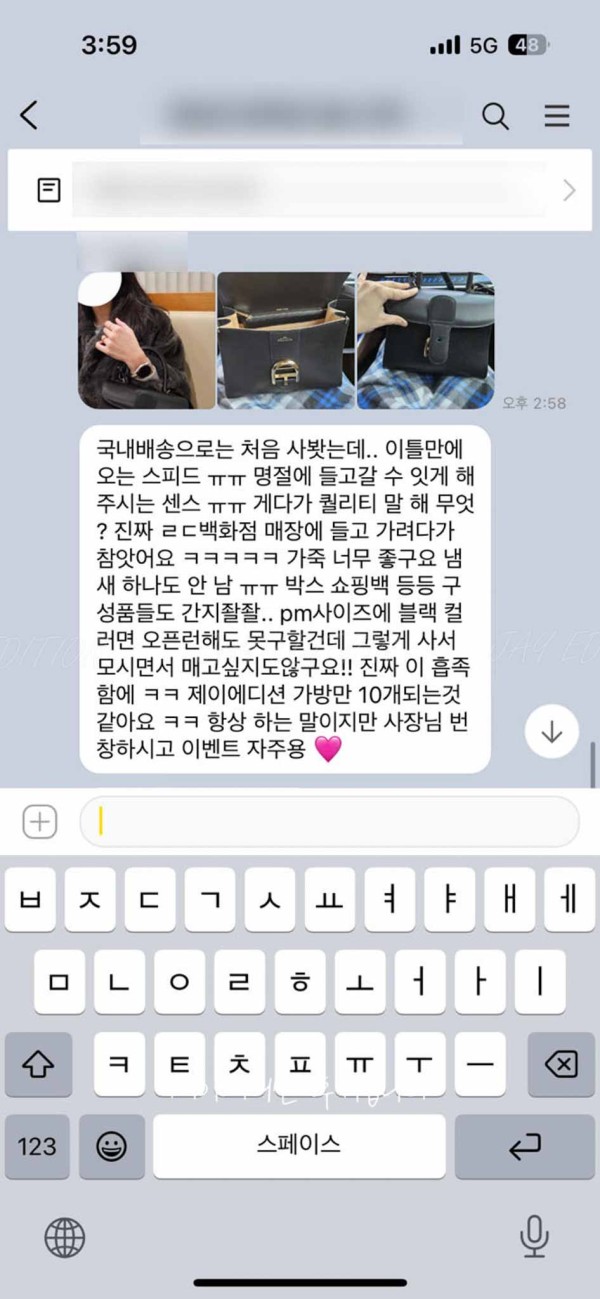Open the chat room hamburger menu
This screenshot has height=1299, width=600.
(x=557, y=116)
